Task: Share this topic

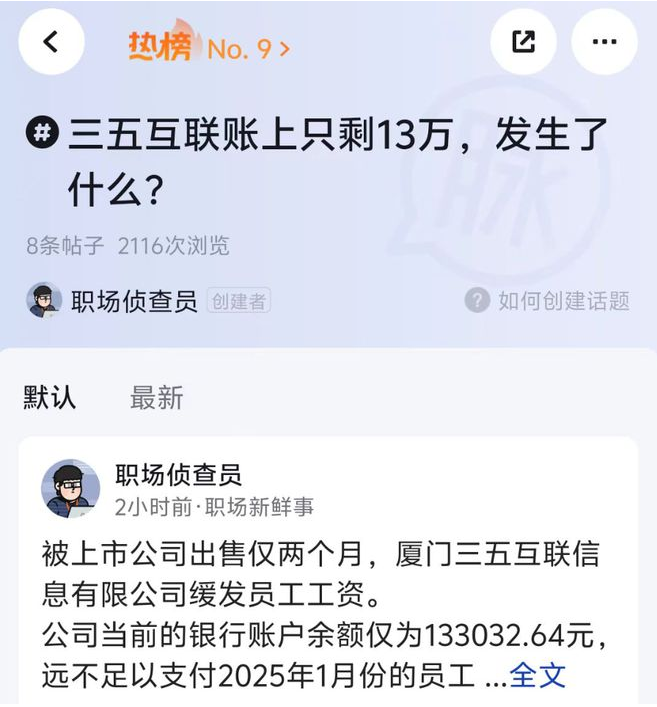Action: [523, 42]
